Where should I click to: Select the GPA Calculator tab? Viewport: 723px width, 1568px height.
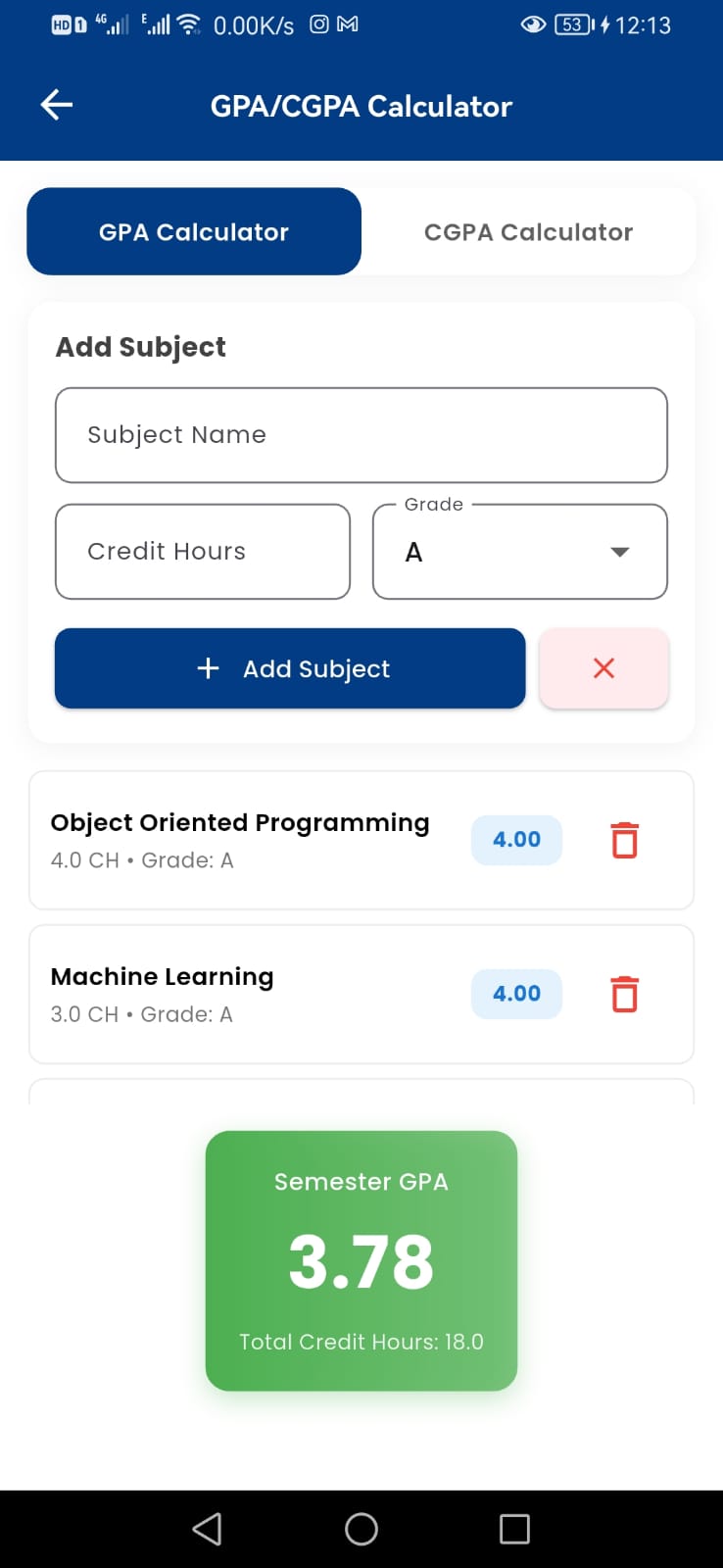point(193,231)
